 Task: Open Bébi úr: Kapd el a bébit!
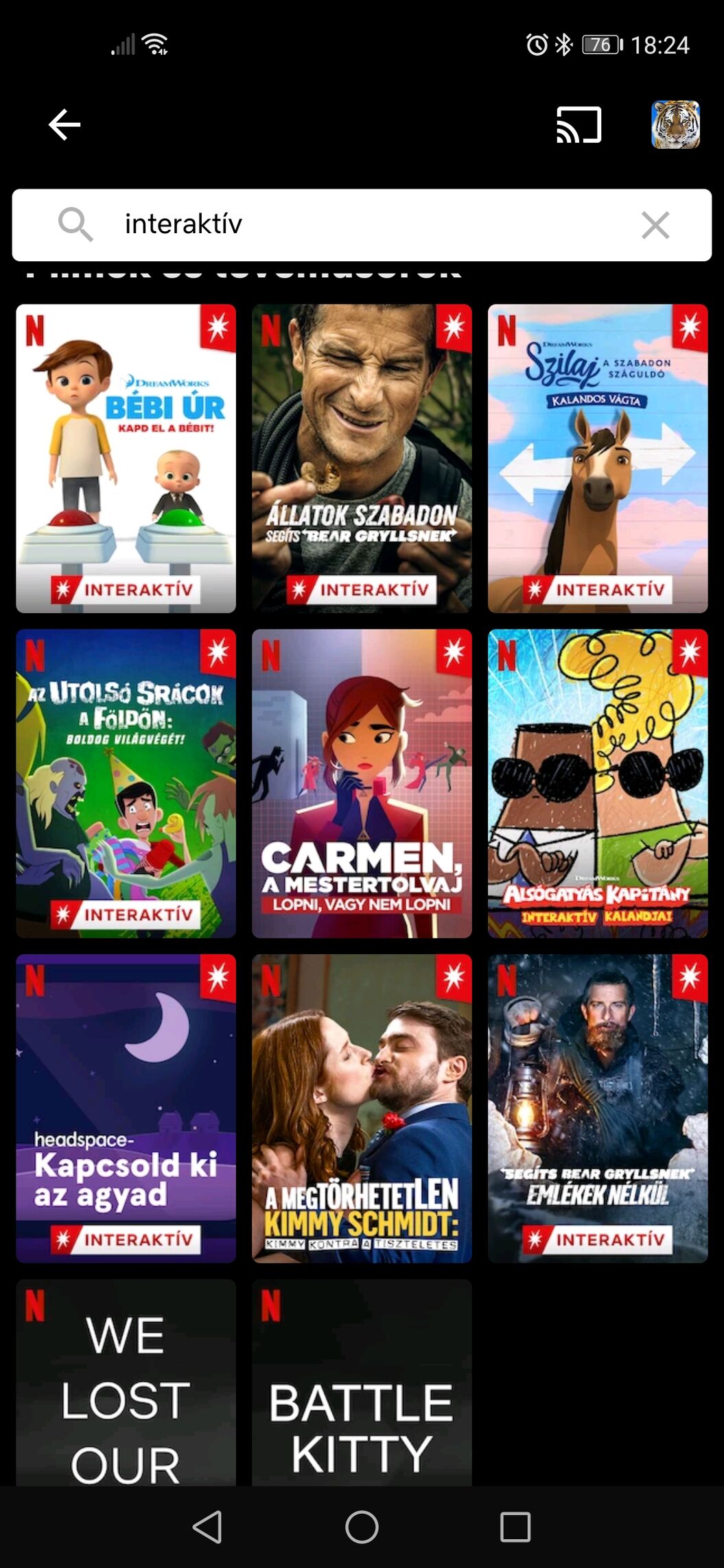(x=126, y=458)
